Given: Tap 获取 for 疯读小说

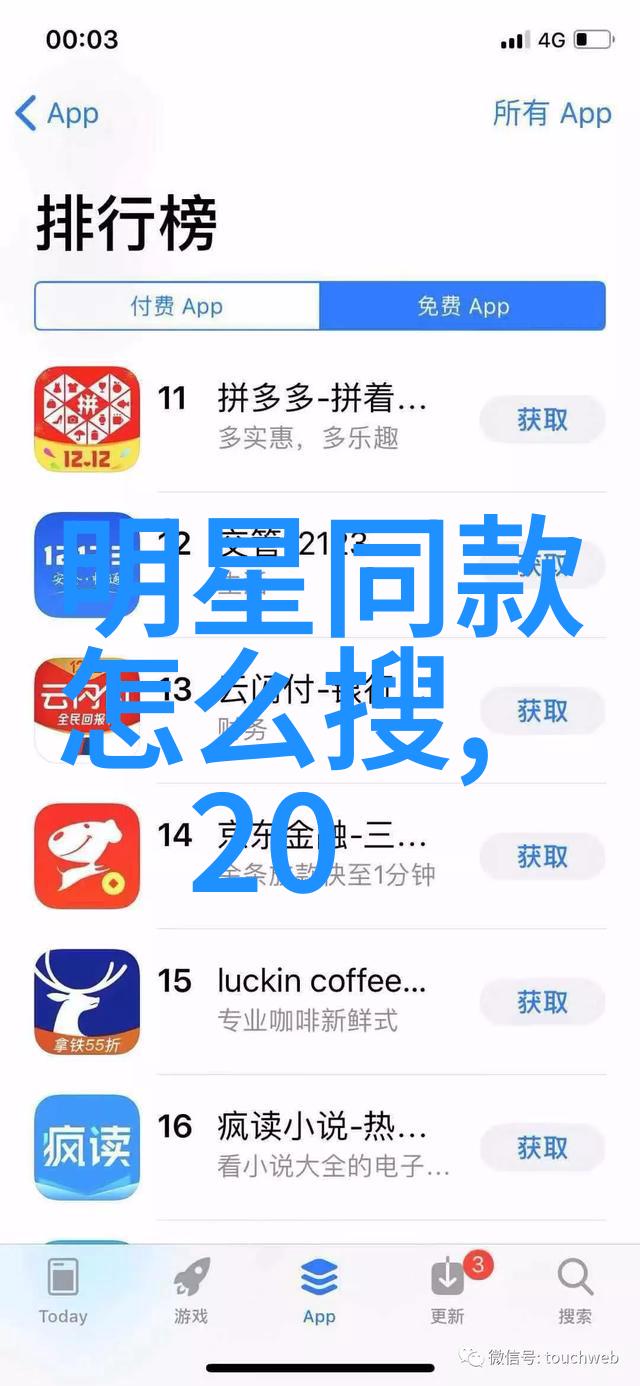Looking at the screenshot, I should pos(543,1148).
